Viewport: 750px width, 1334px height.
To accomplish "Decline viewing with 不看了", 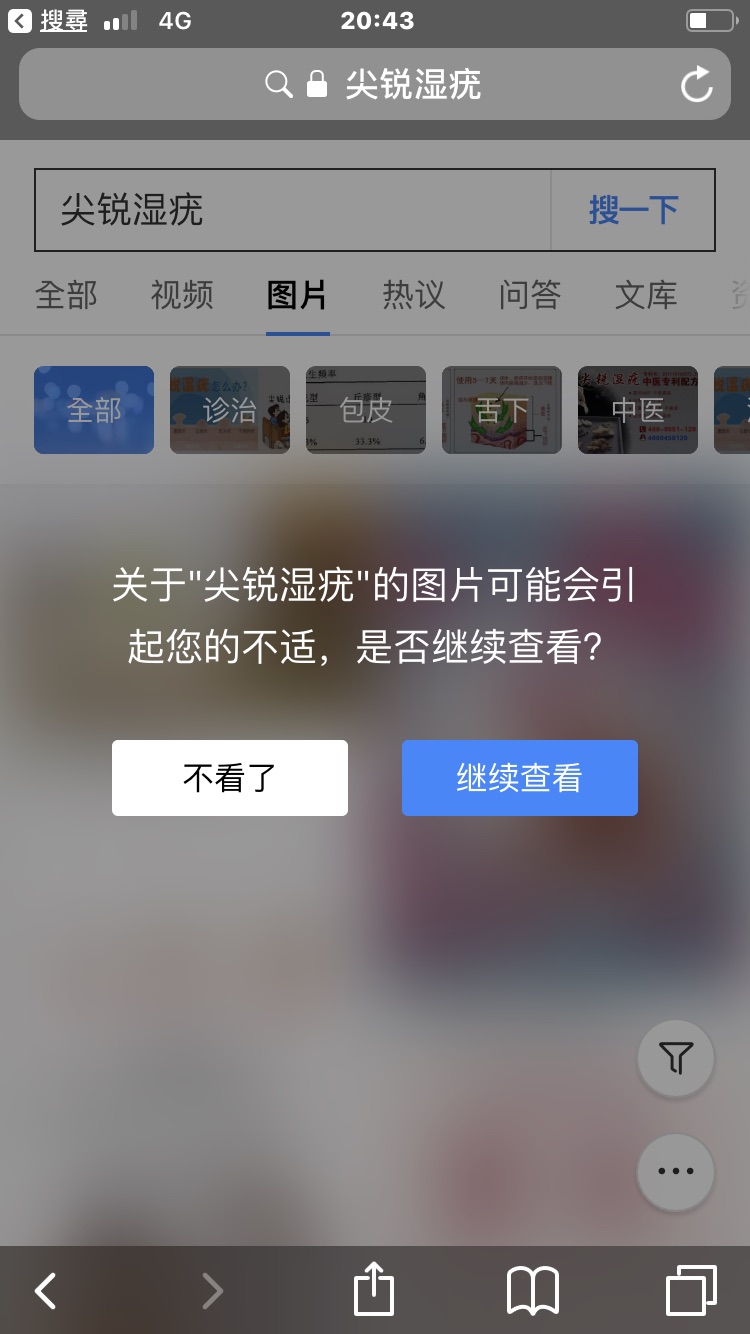I will click(x=230, y=778).
